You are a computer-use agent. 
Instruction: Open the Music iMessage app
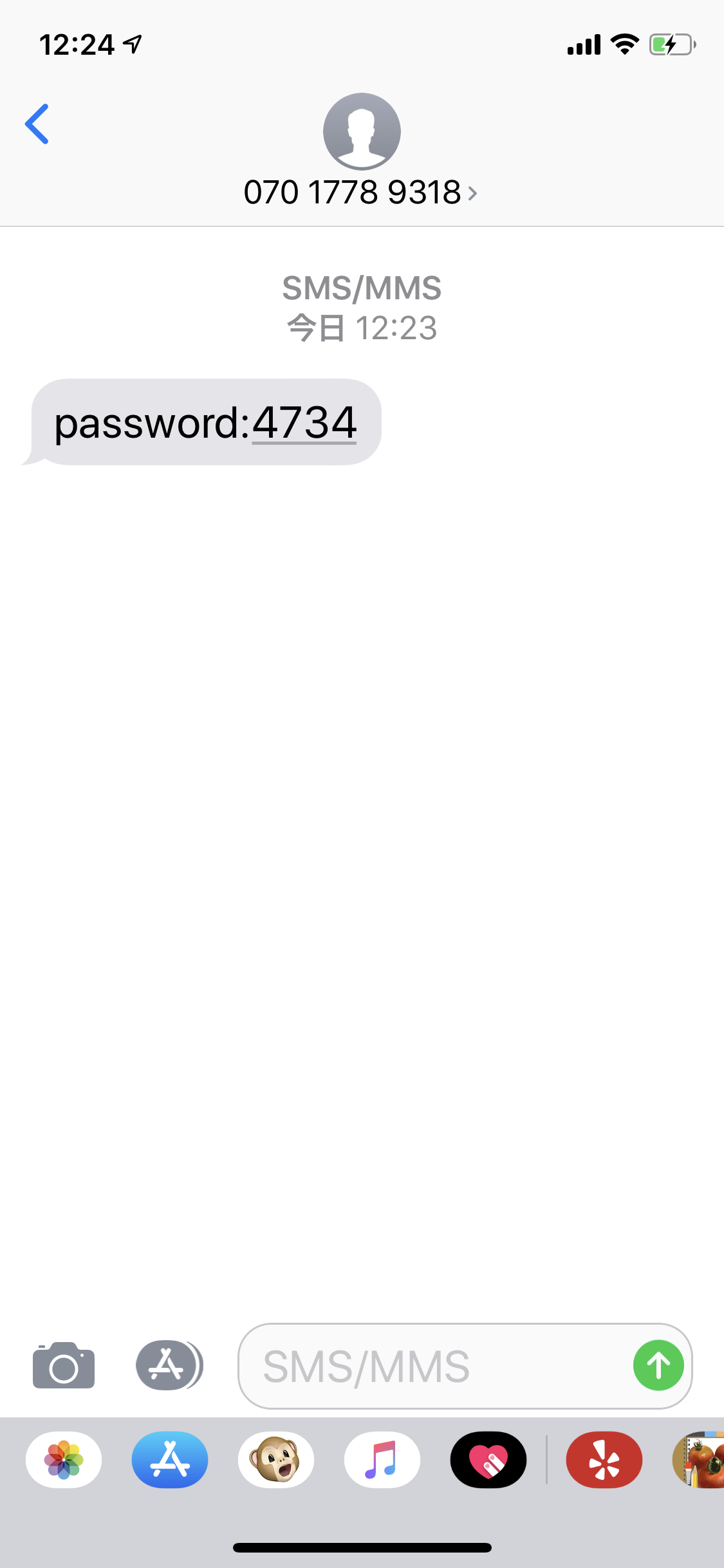382,1460
